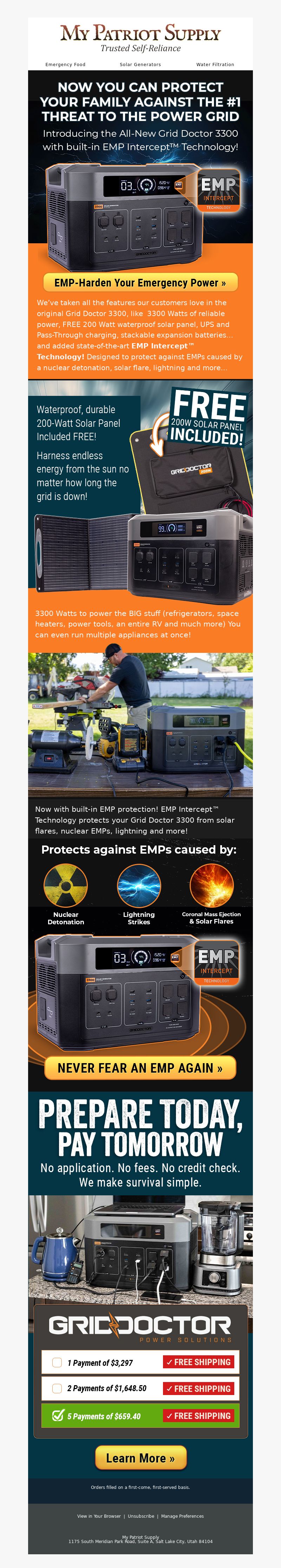Go to Solar Generators category
This screenshot has height=1568, width=281.
pos(140,65)
